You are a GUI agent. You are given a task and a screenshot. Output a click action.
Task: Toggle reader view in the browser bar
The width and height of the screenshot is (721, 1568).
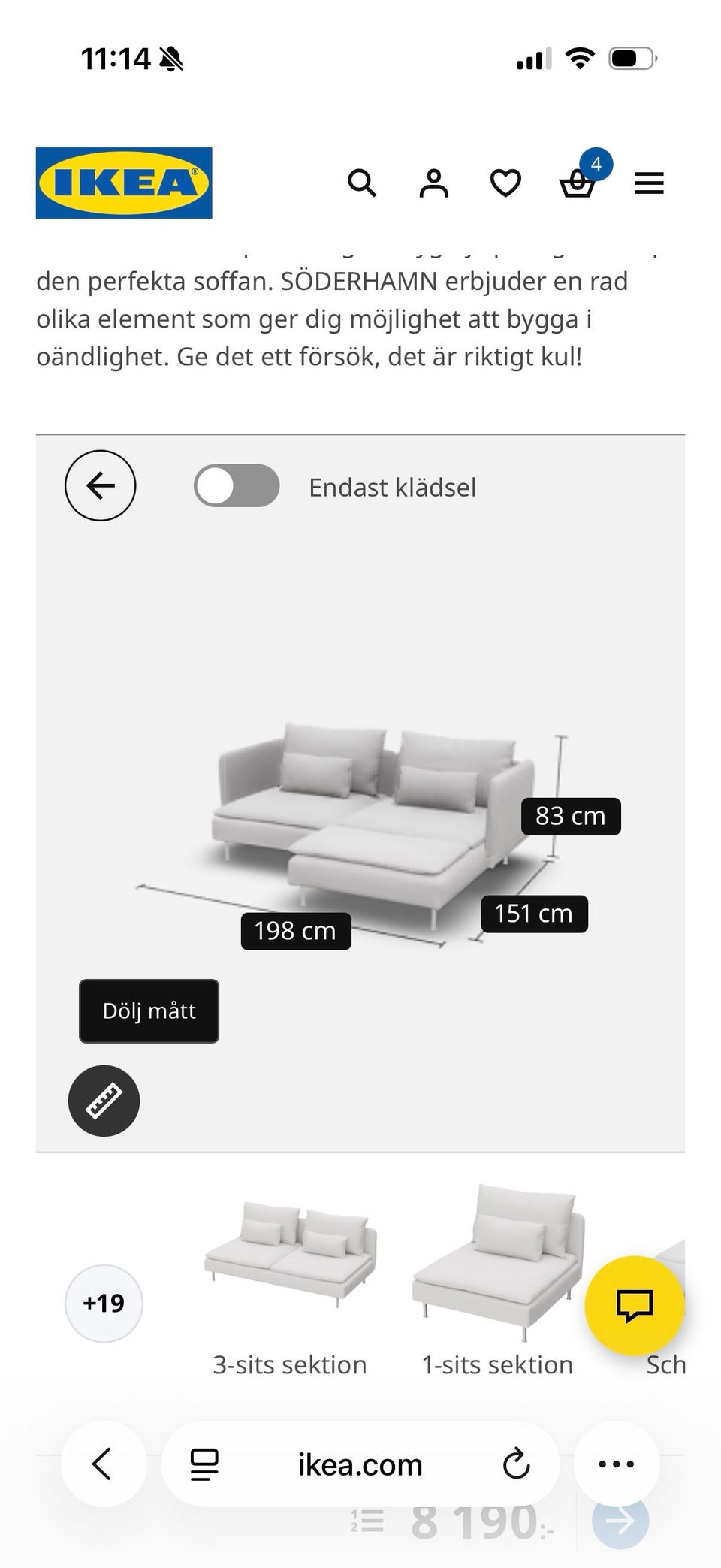204,1464
